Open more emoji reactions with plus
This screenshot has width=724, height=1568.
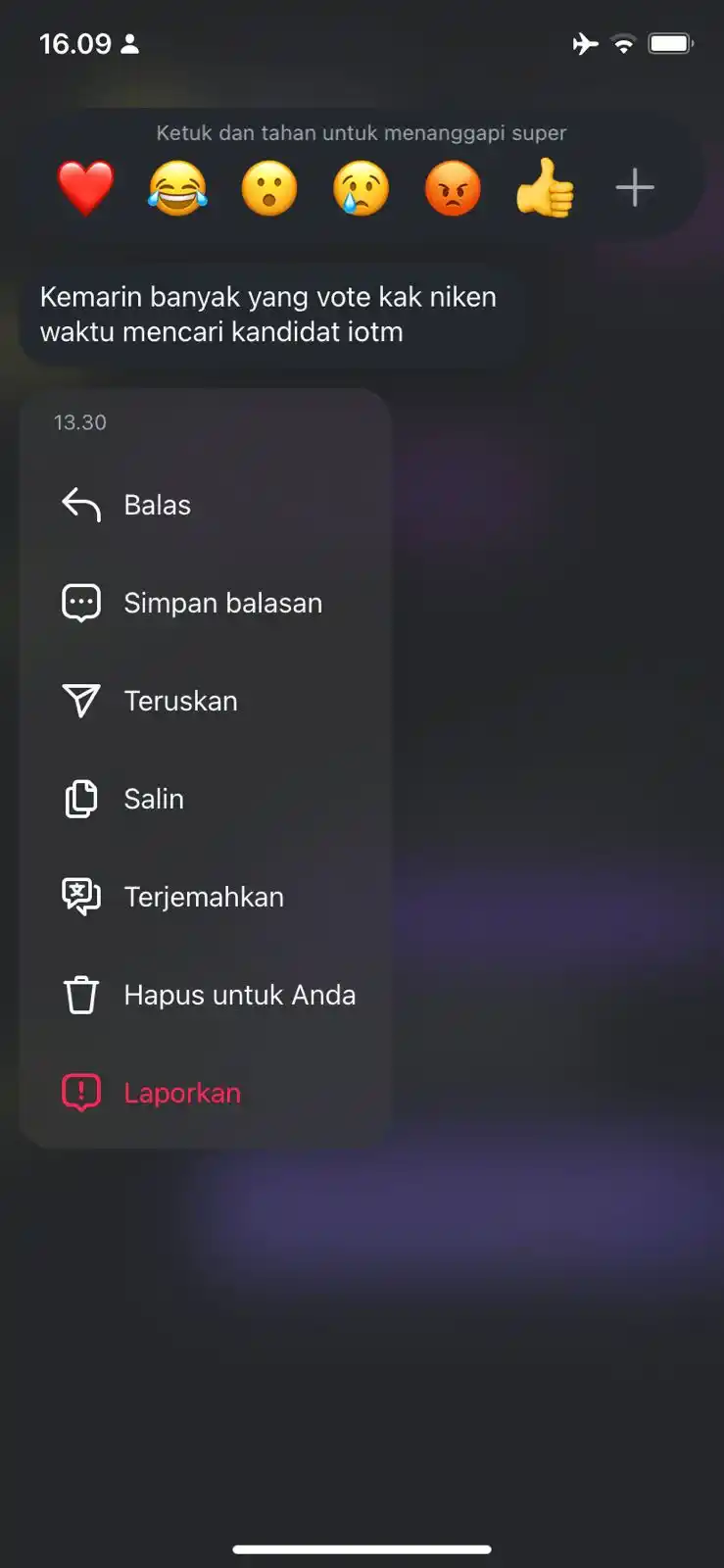(x=635, y=187)
